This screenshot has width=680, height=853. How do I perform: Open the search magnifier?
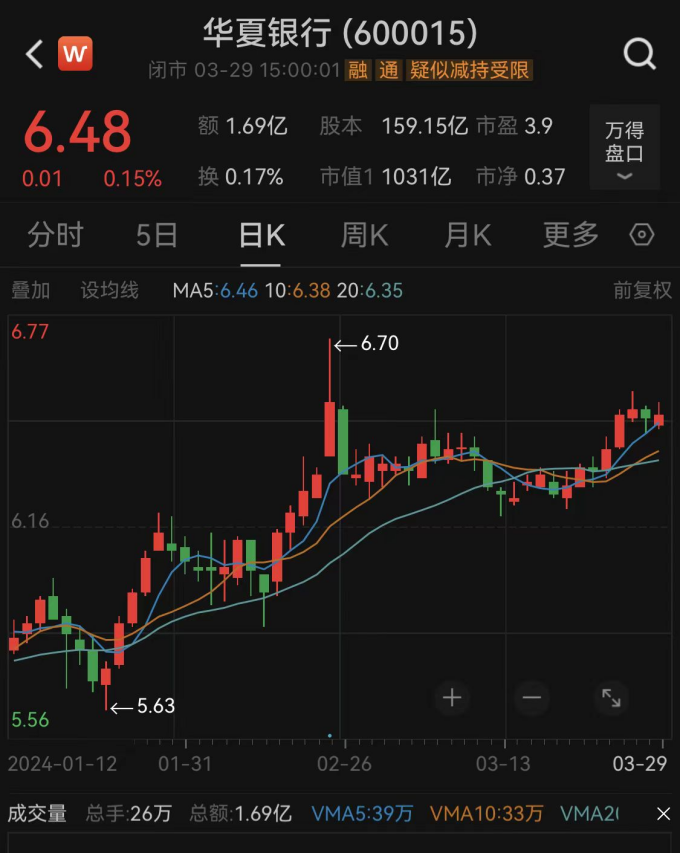click(639, 53)
